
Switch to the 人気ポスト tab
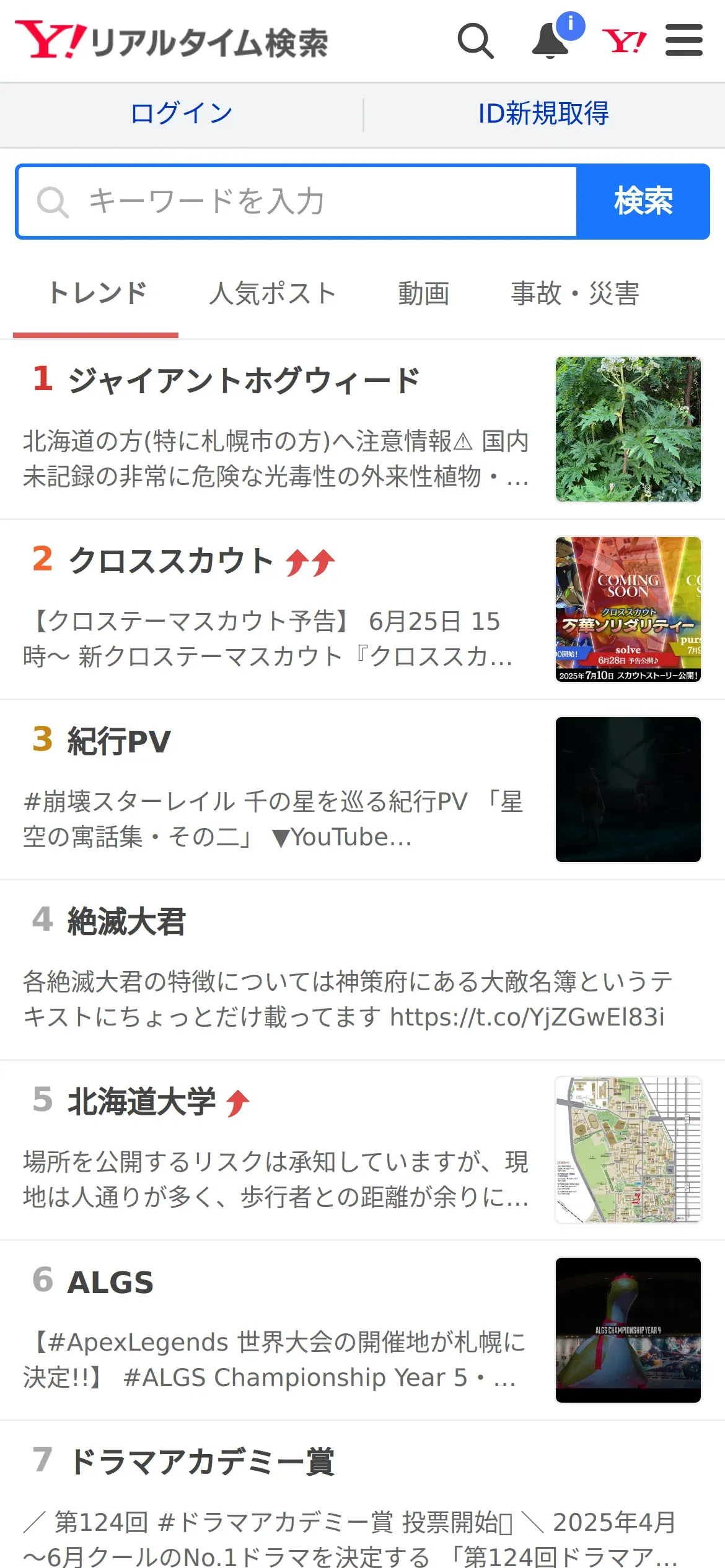(273, 294)
